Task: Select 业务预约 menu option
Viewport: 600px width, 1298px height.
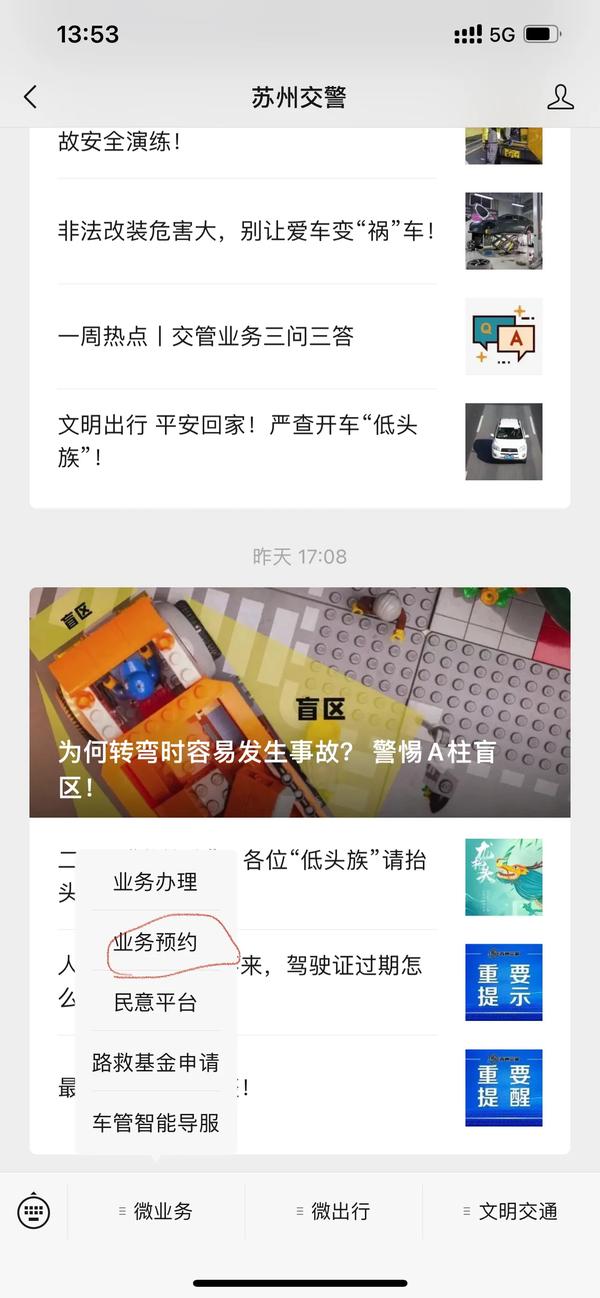Action: [155, 942]
